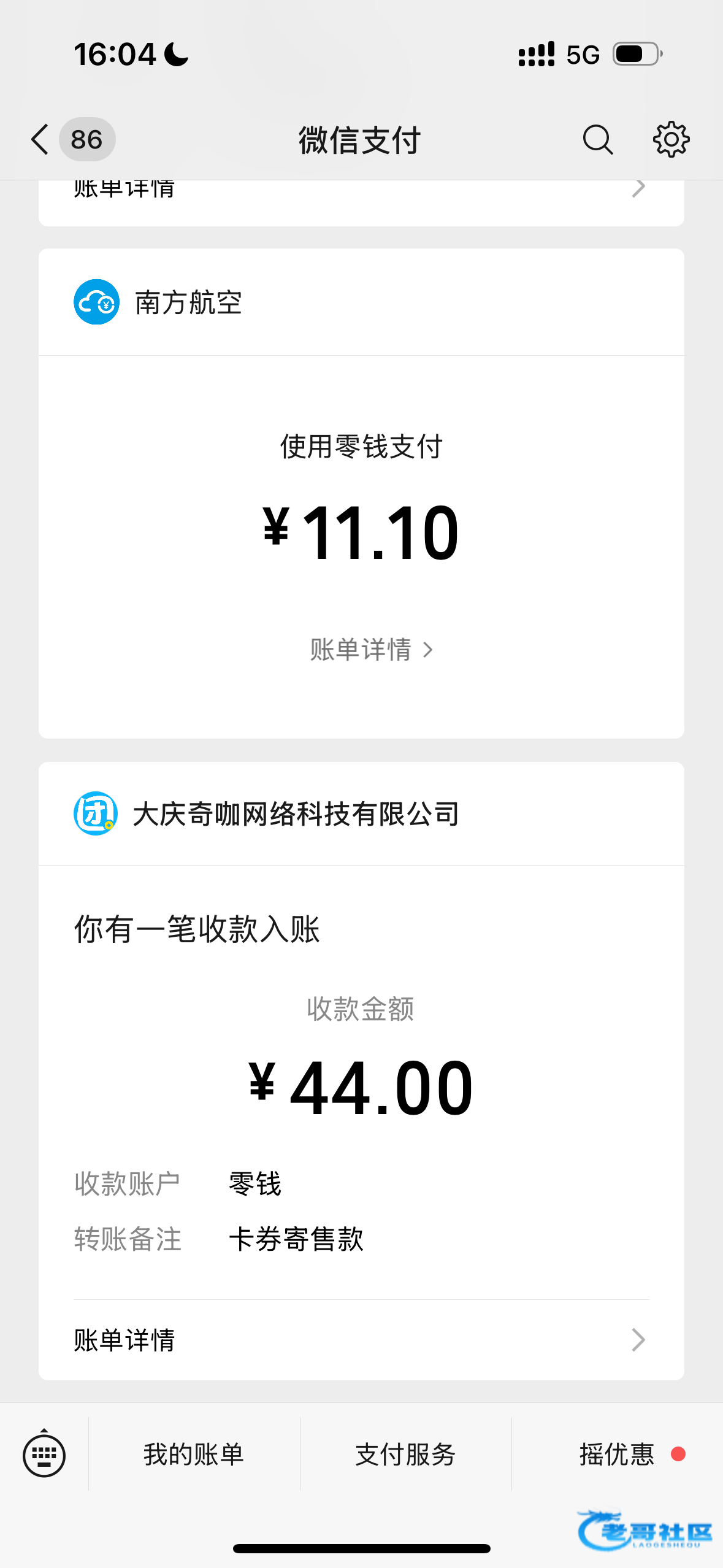Viewport: 723px width, 1568px height.
Task: Open 账单详情 for the ¥44.00 receipt
Action: (x=361, y=1340)
